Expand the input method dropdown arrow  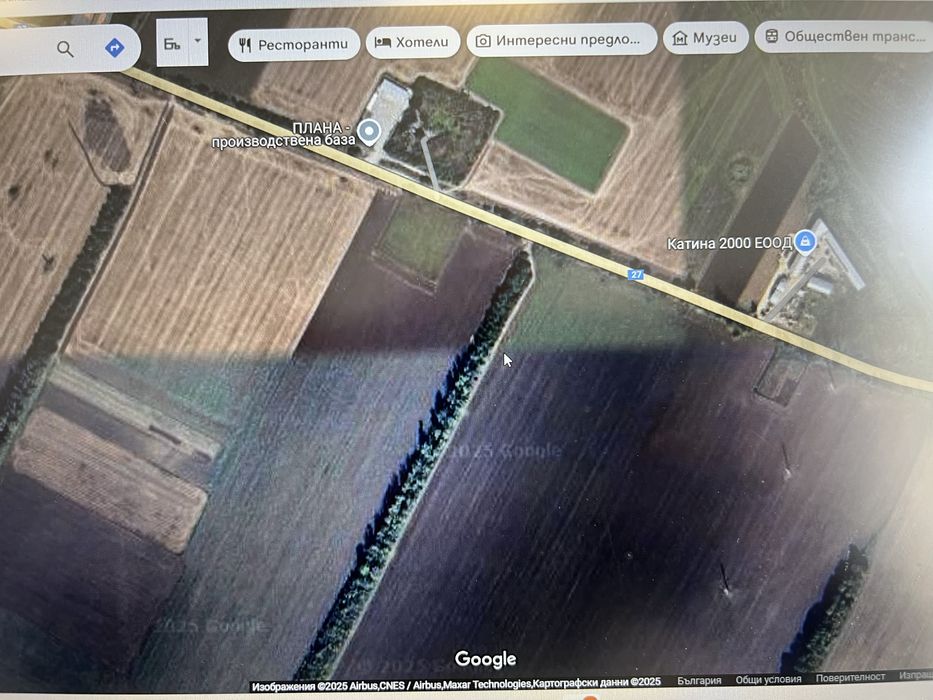[198, 42]
